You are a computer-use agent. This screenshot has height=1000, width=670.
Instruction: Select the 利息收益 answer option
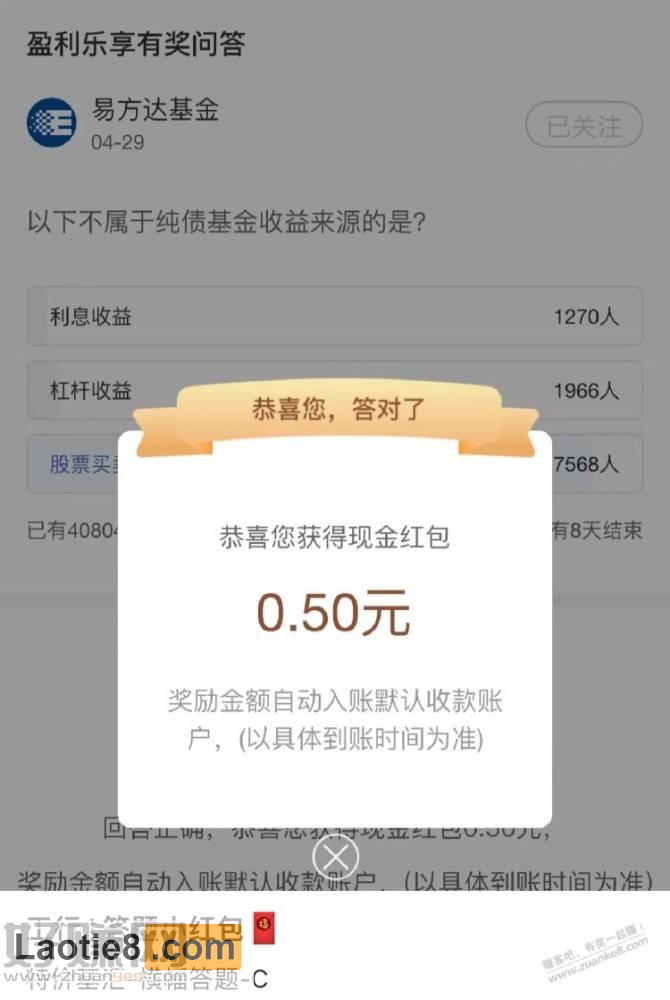pos(334,317)
